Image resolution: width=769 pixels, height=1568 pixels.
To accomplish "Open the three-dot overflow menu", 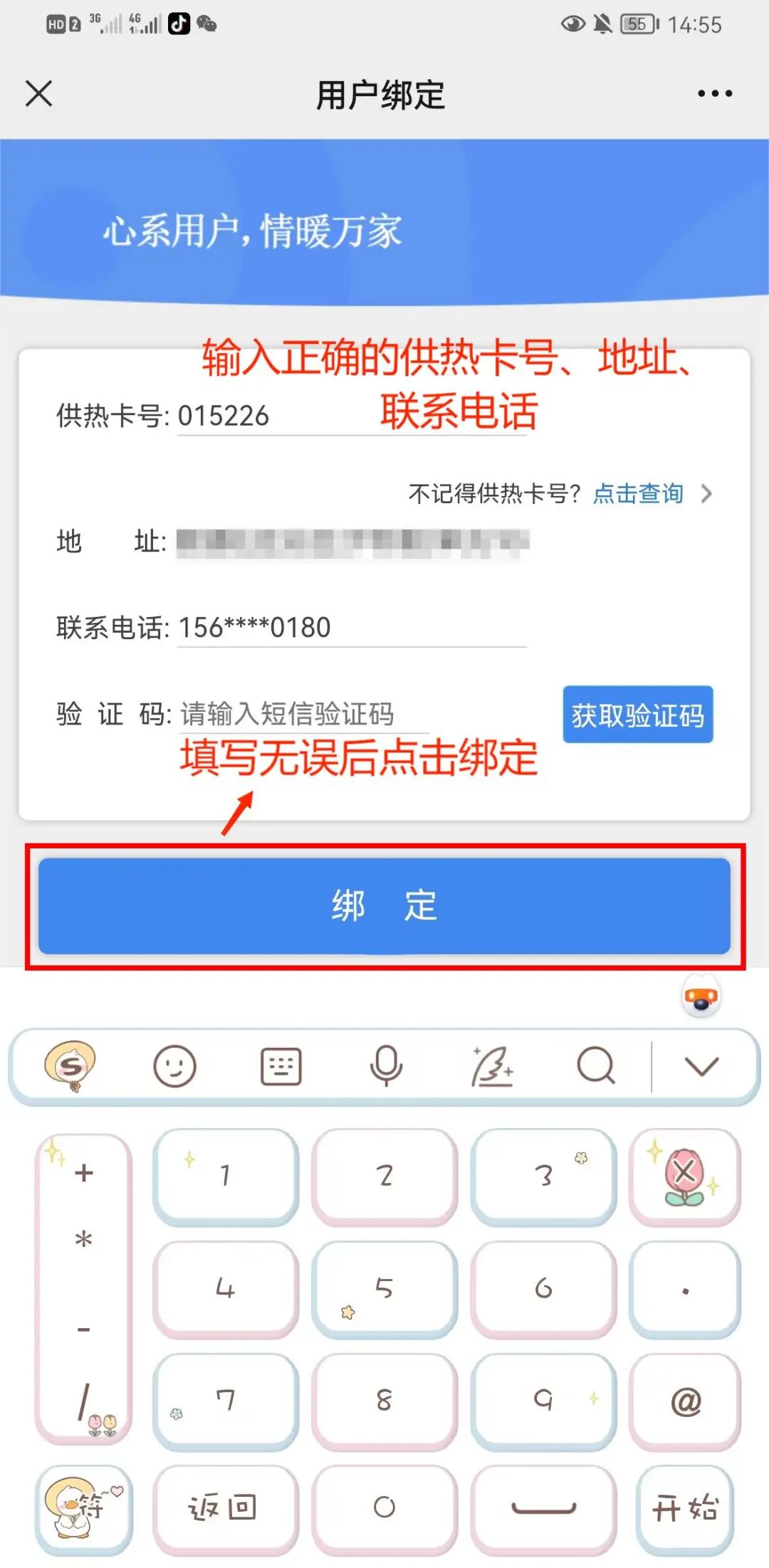I will point(714,93).
